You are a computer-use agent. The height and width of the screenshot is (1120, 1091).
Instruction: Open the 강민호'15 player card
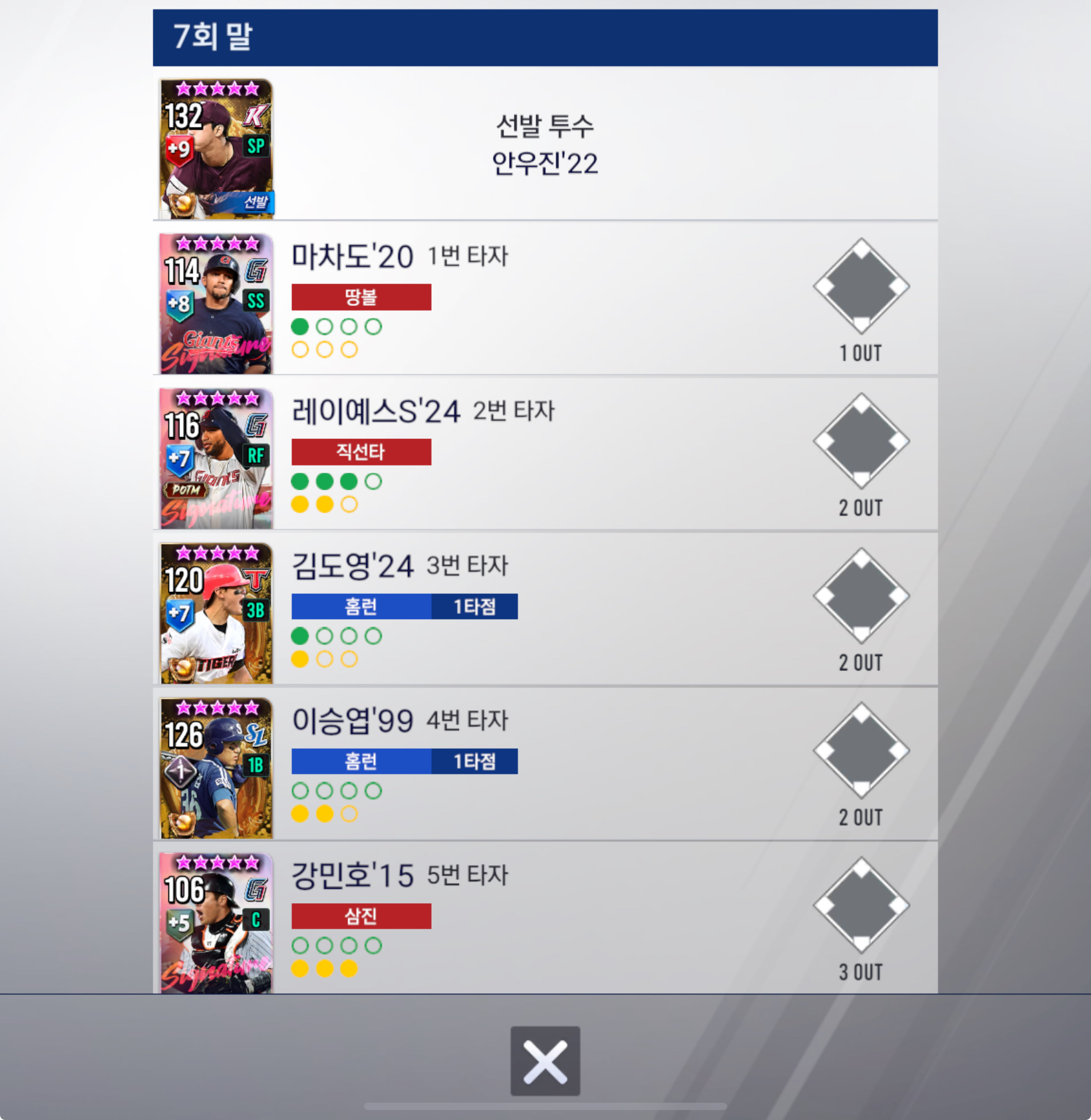click(216, 922)
